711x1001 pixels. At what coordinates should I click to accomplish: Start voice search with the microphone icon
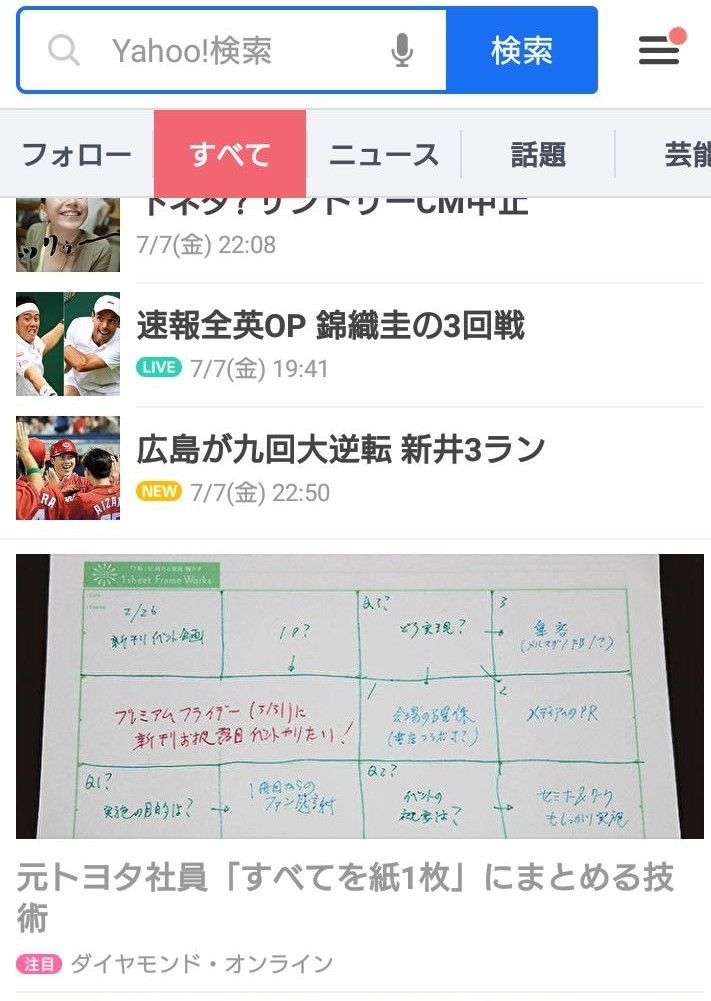click(x=402, y=51)
